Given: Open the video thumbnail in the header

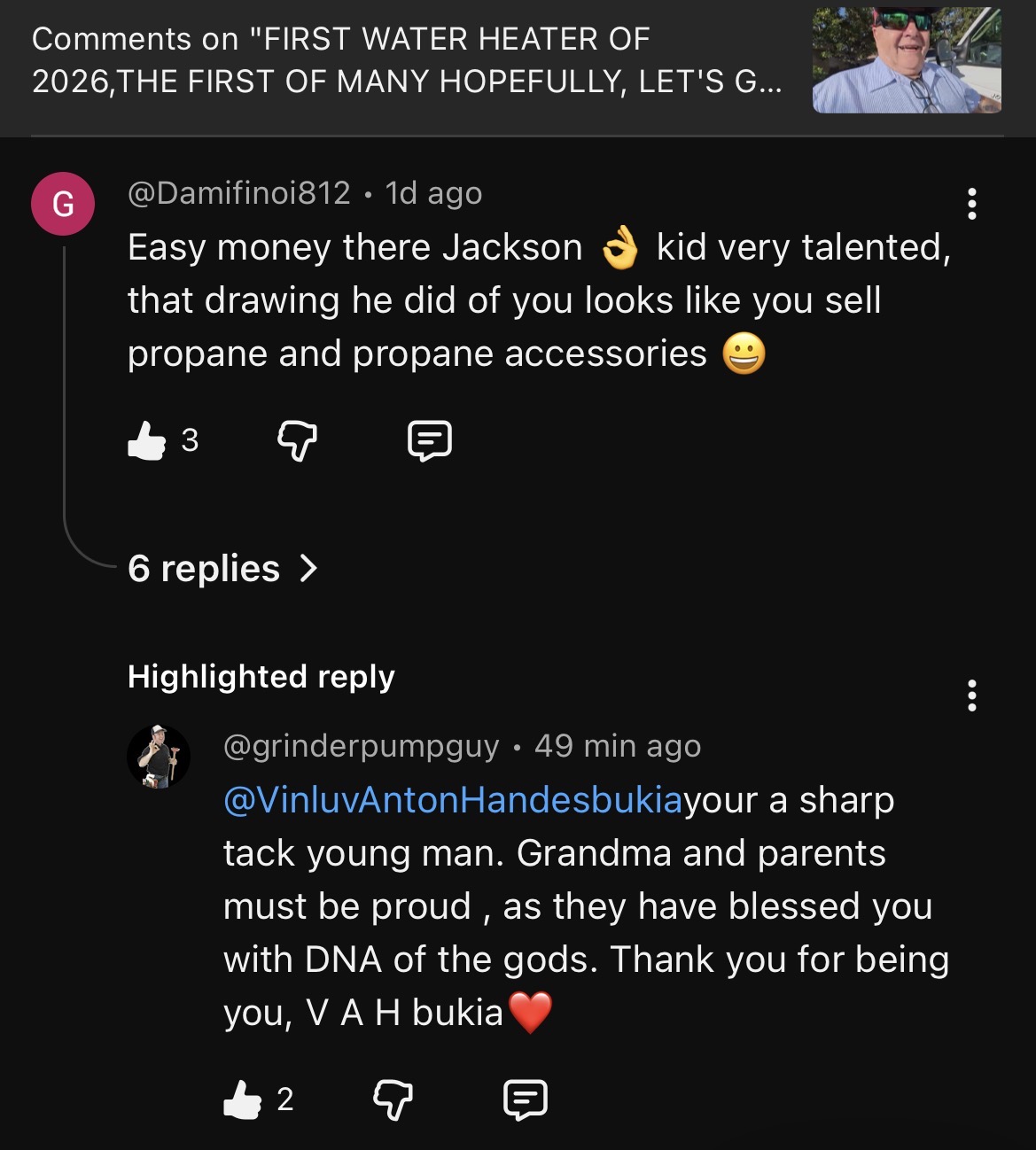Looking at the screenshot, I should click(906, 60).
